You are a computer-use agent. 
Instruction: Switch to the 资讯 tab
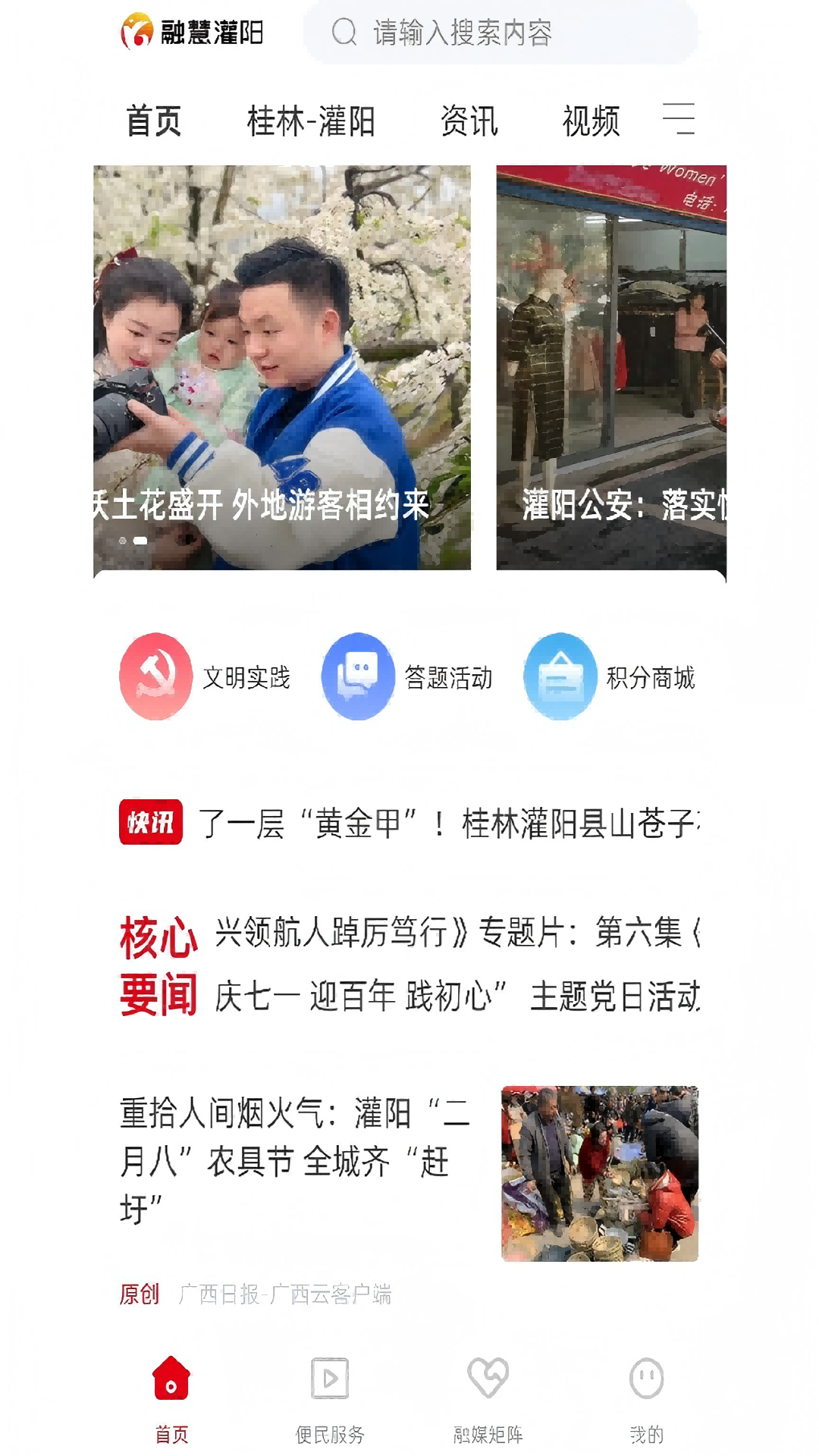point(469,121)
